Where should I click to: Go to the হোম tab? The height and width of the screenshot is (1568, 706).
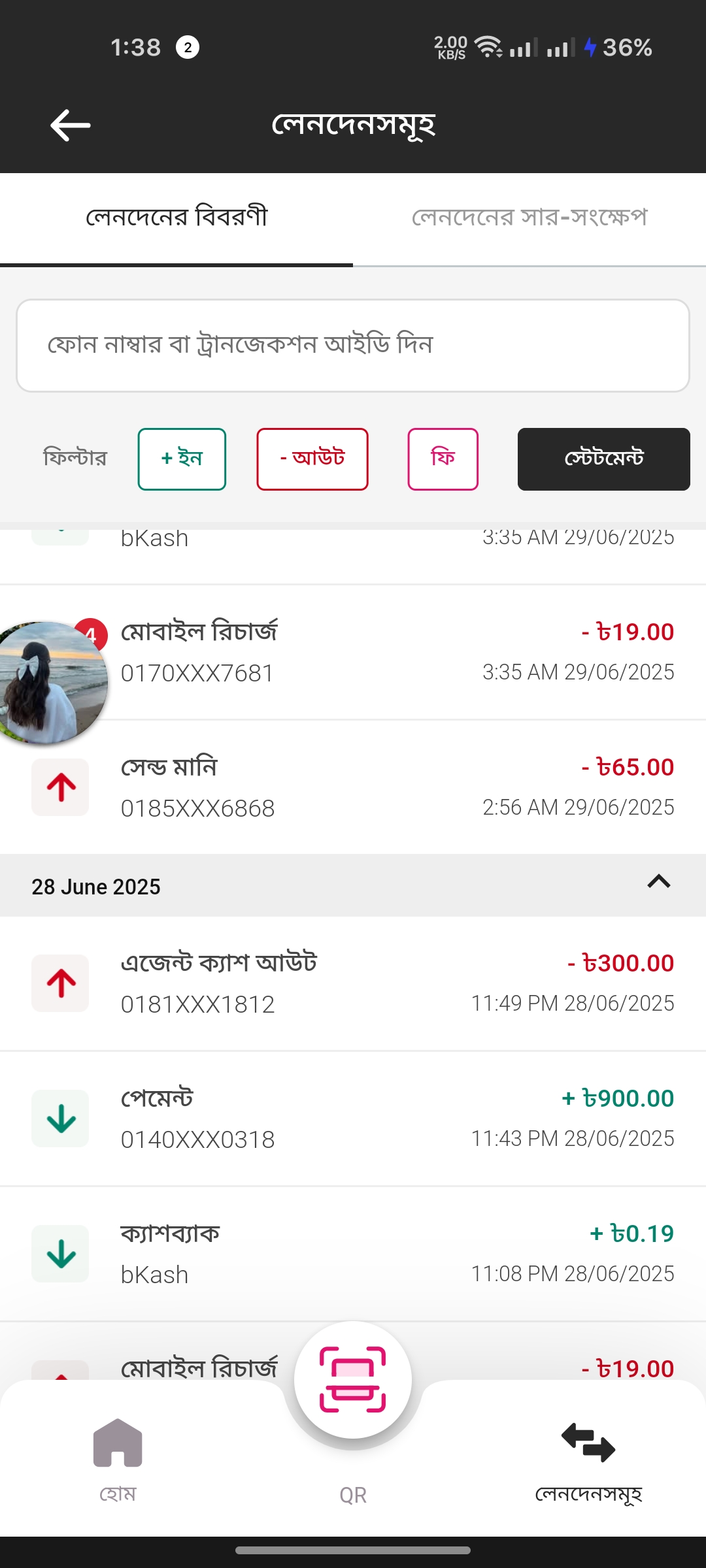(118, 1456)
